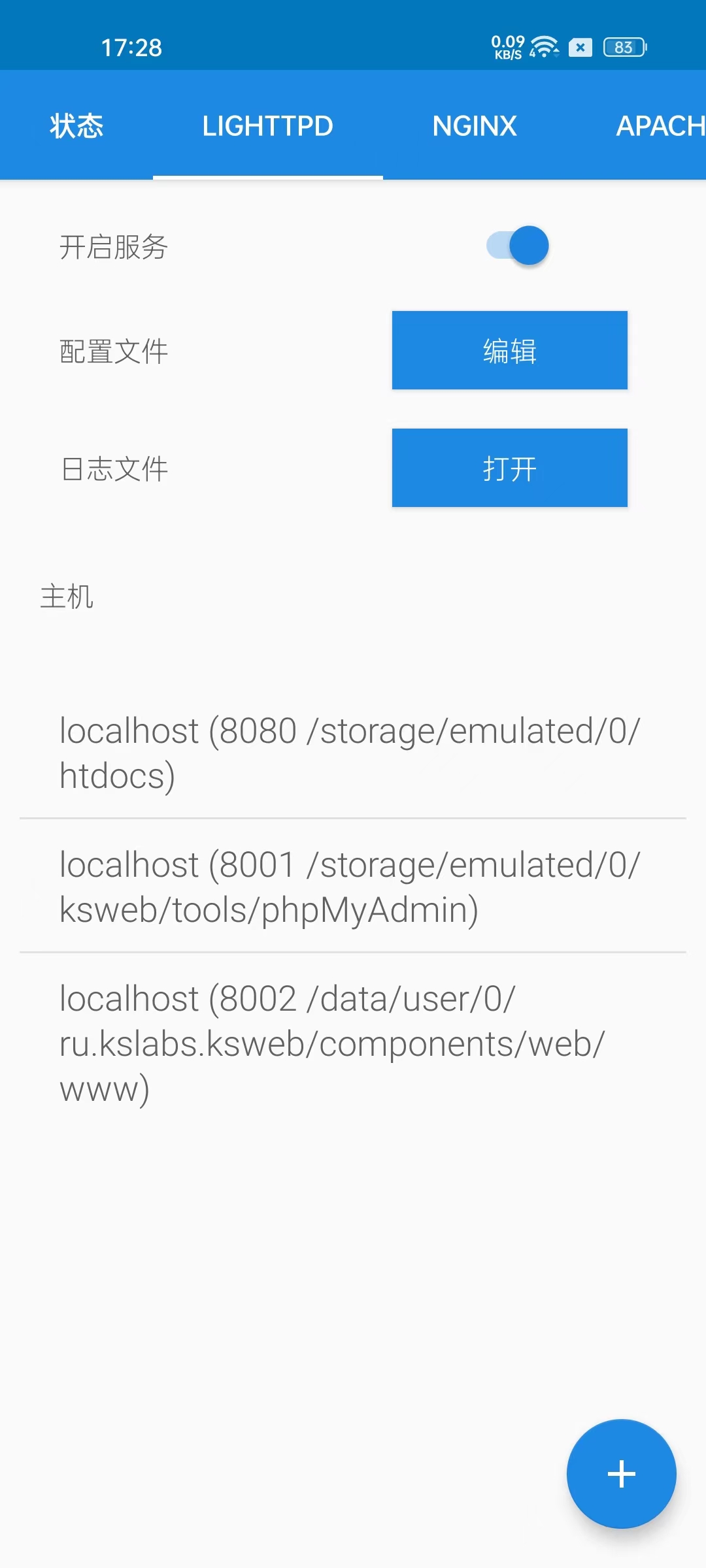This screenshot has height=1568, width=706.
Task: Tap 编辑 to edit the config file
Action: coord(509,350)
